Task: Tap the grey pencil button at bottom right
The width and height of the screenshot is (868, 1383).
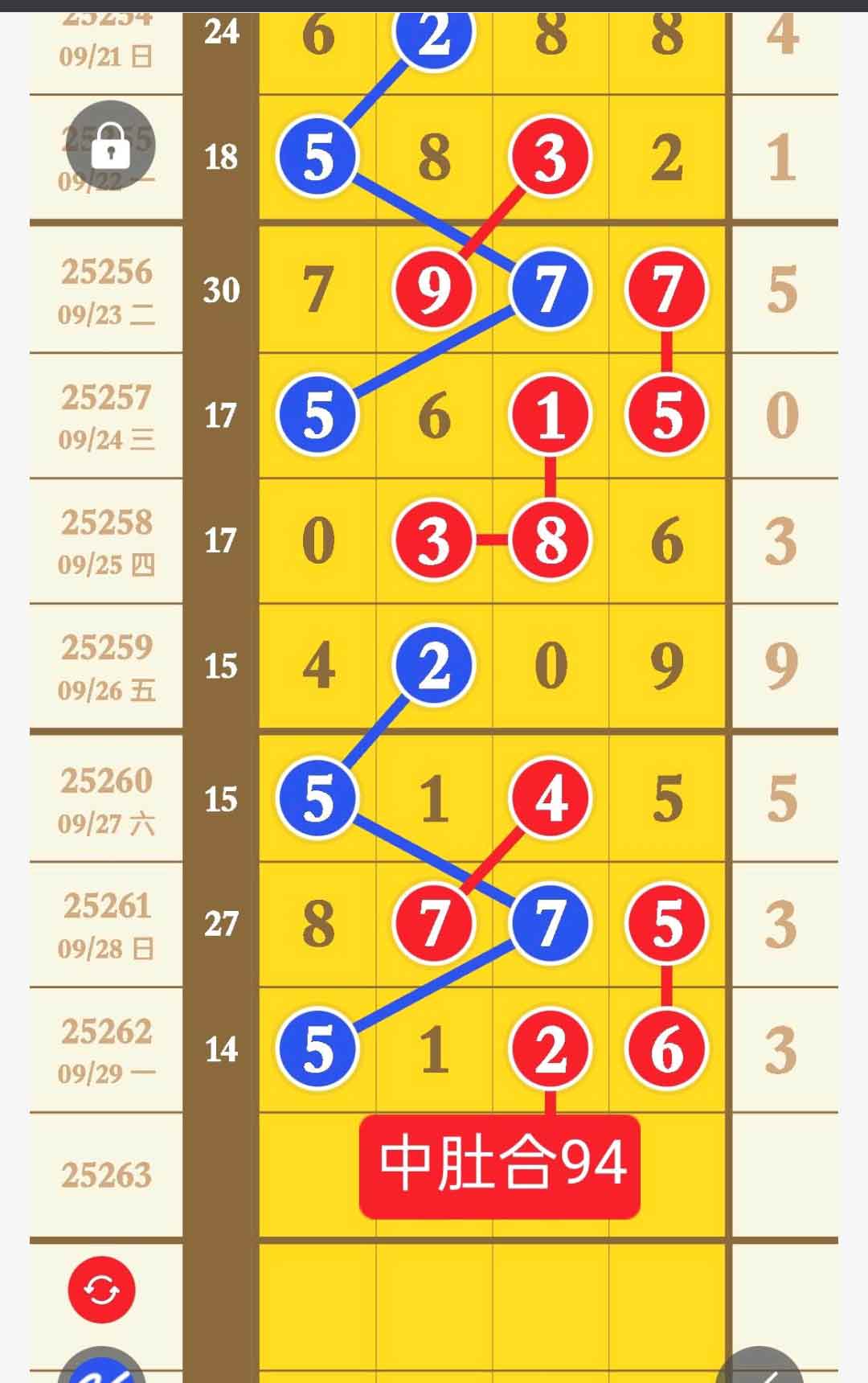Action: [759, 1371]
